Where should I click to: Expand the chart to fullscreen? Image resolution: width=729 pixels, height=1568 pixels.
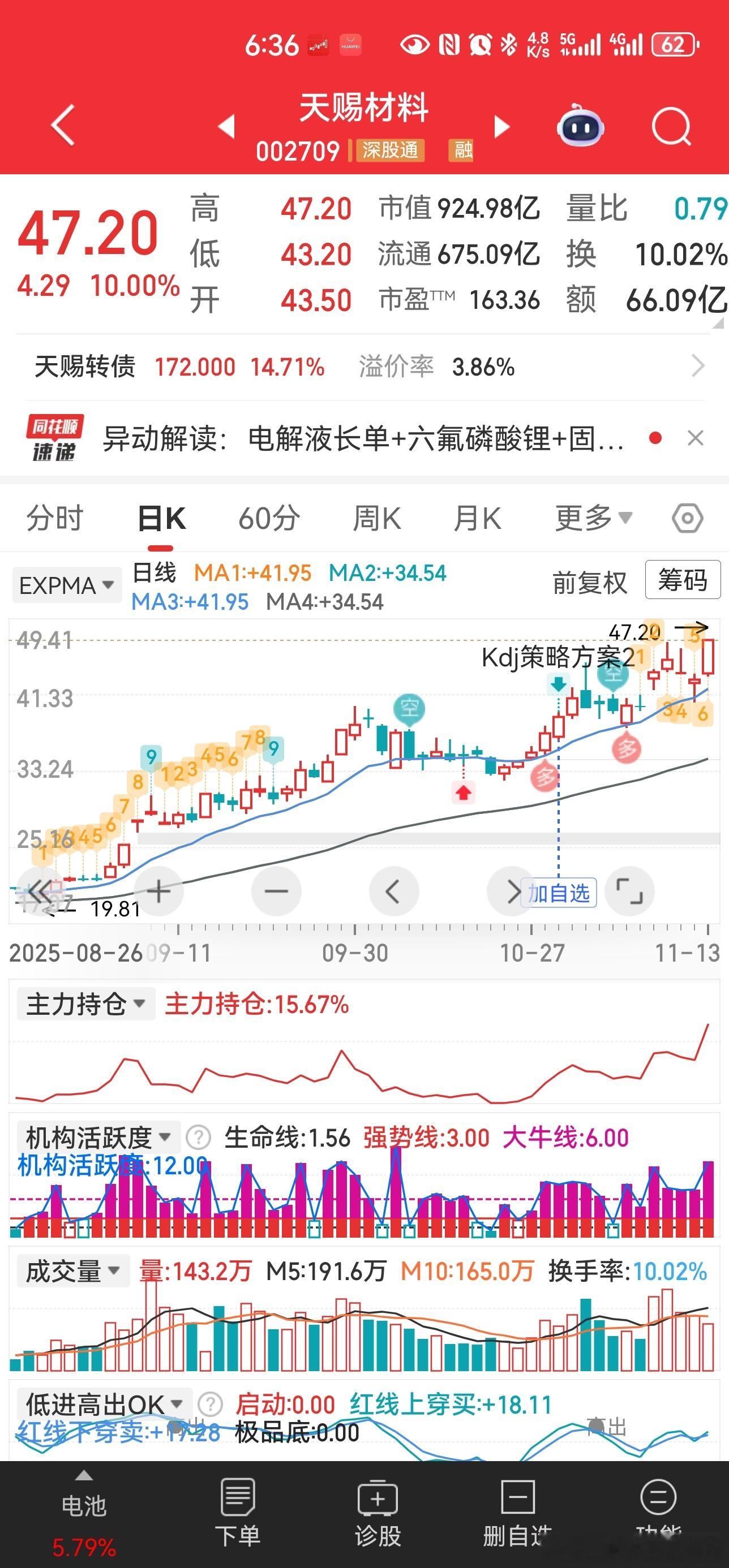630,891
